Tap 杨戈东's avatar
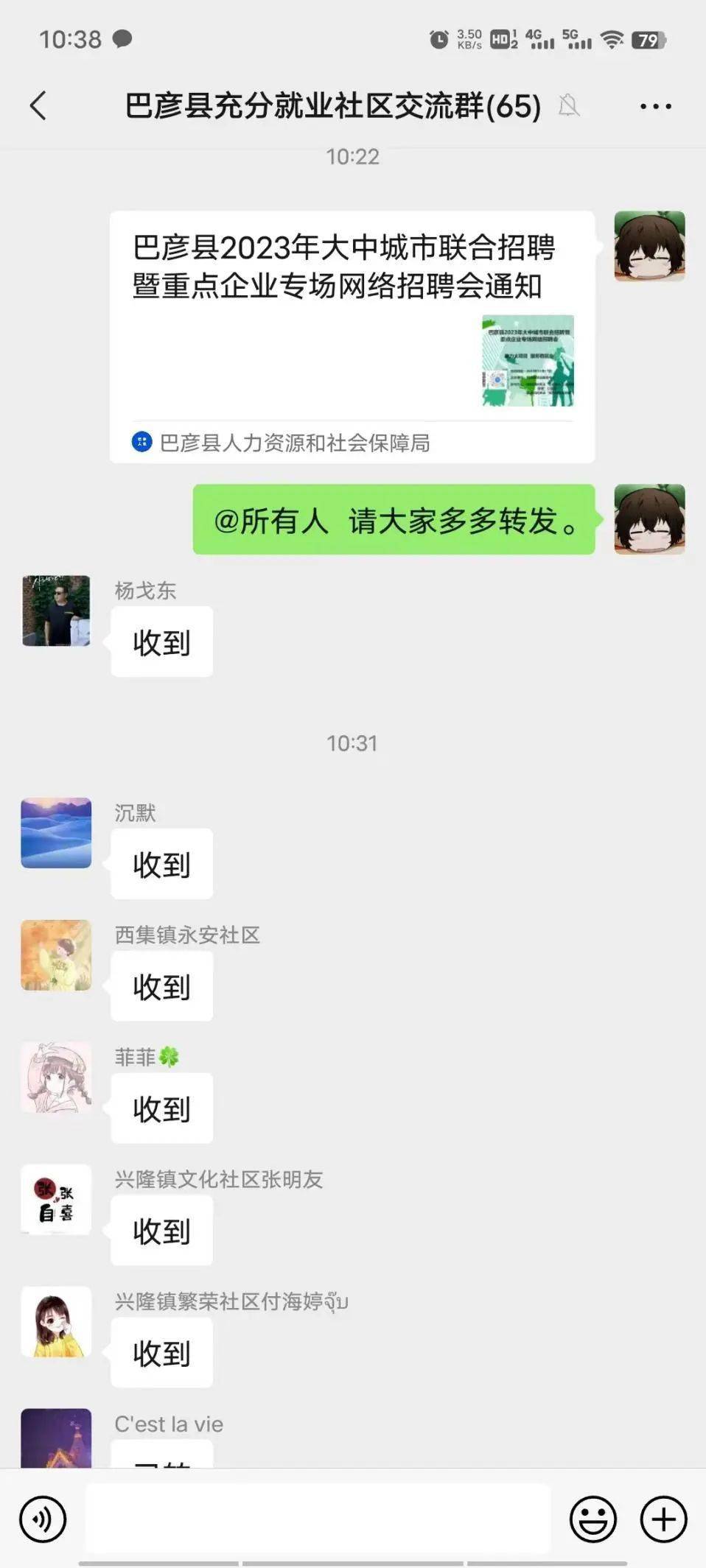This screenshot has height=1568, width=706. pos(56,611)
